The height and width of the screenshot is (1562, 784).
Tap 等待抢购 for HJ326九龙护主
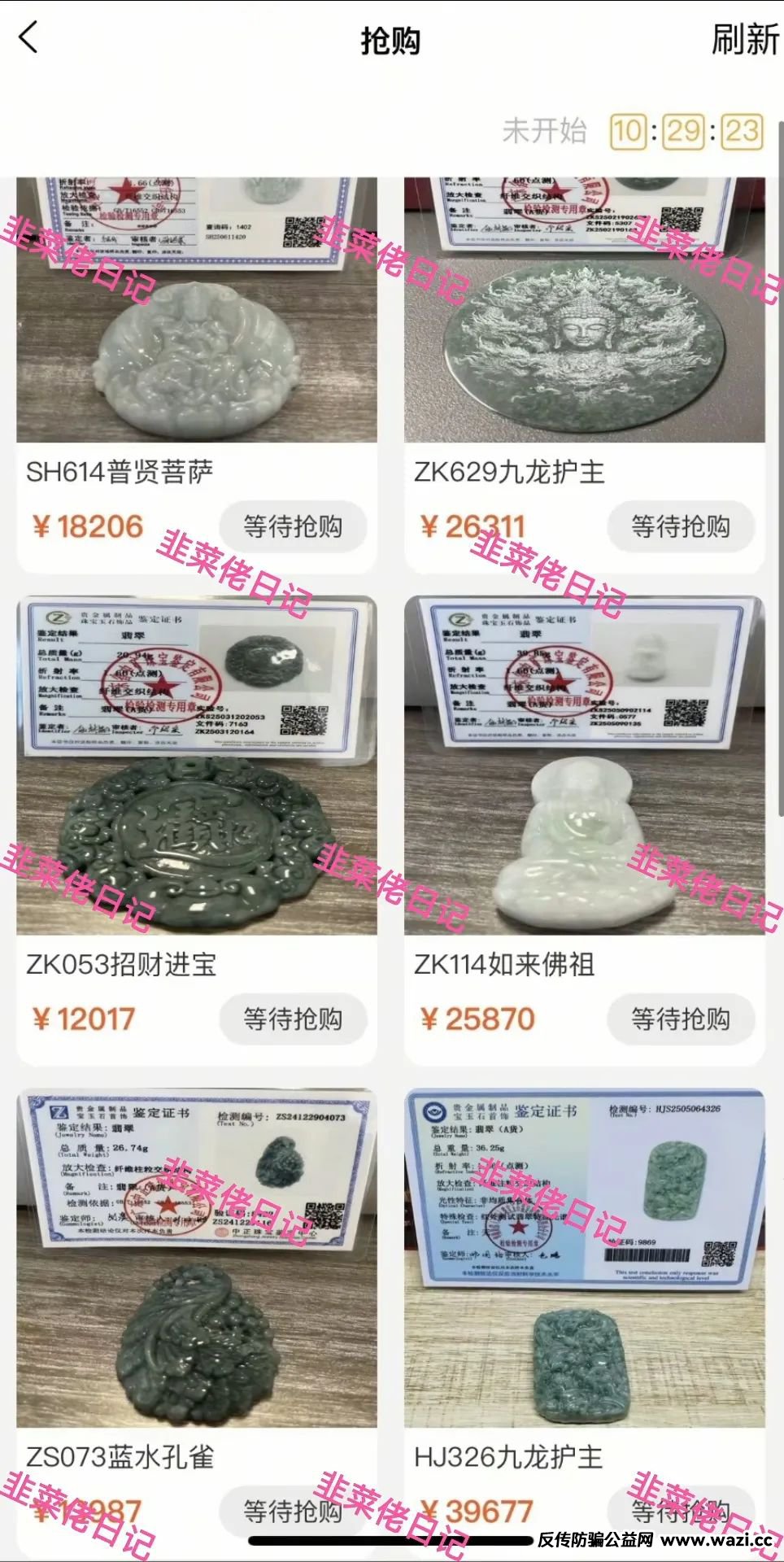[x=681, y=1511]
